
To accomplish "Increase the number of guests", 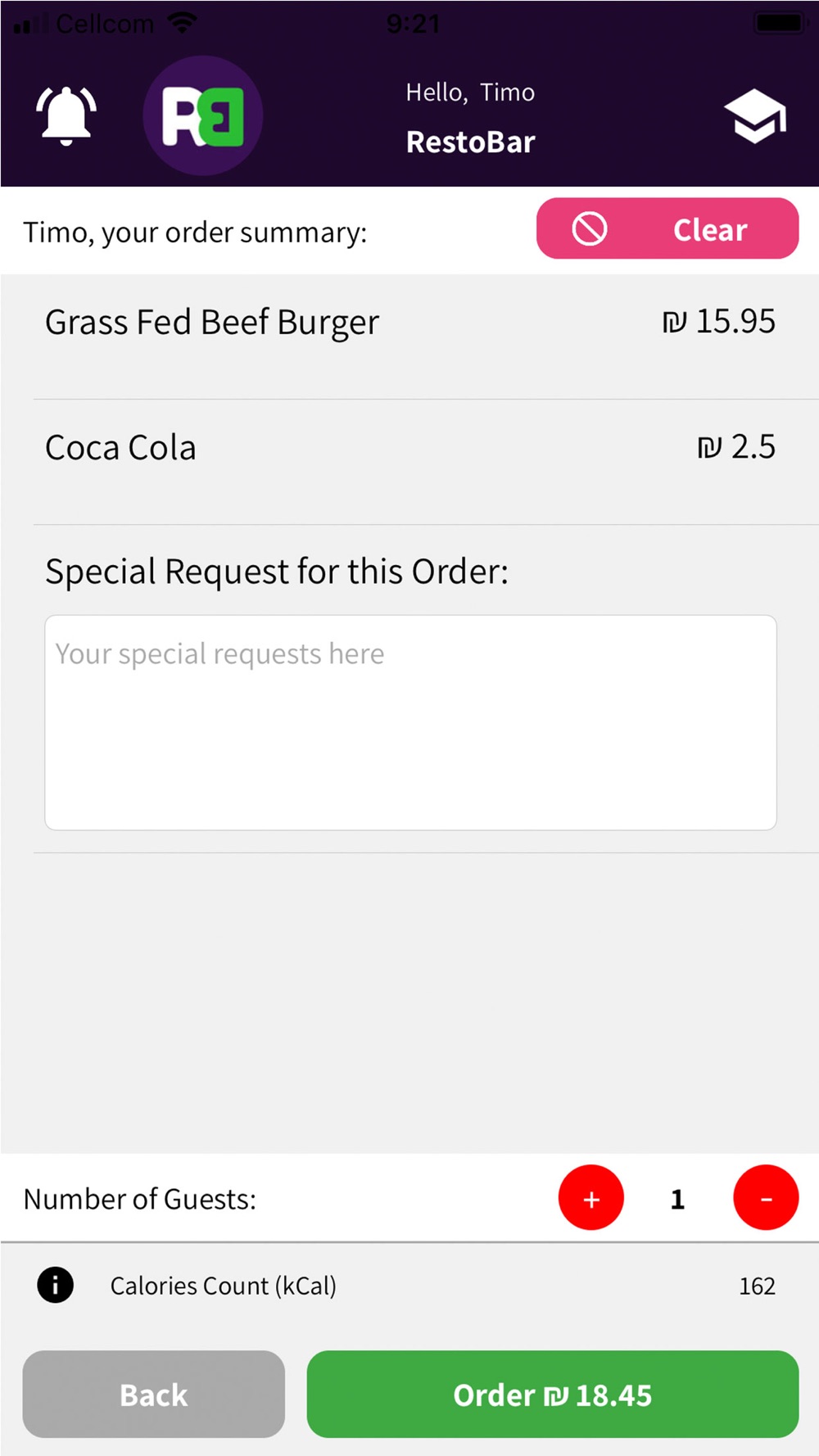I will (x=591, y=1198).
